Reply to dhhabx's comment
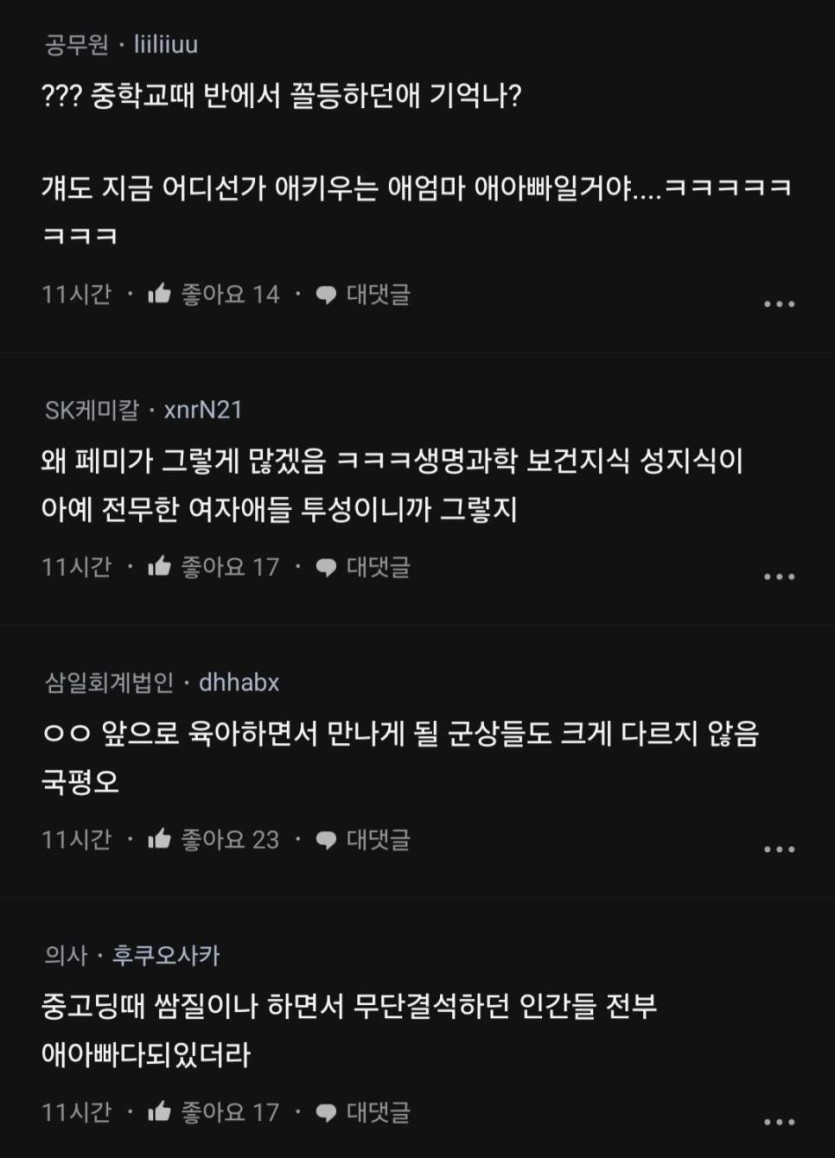Screen dimensions: 835x1158 pos(364,839)
